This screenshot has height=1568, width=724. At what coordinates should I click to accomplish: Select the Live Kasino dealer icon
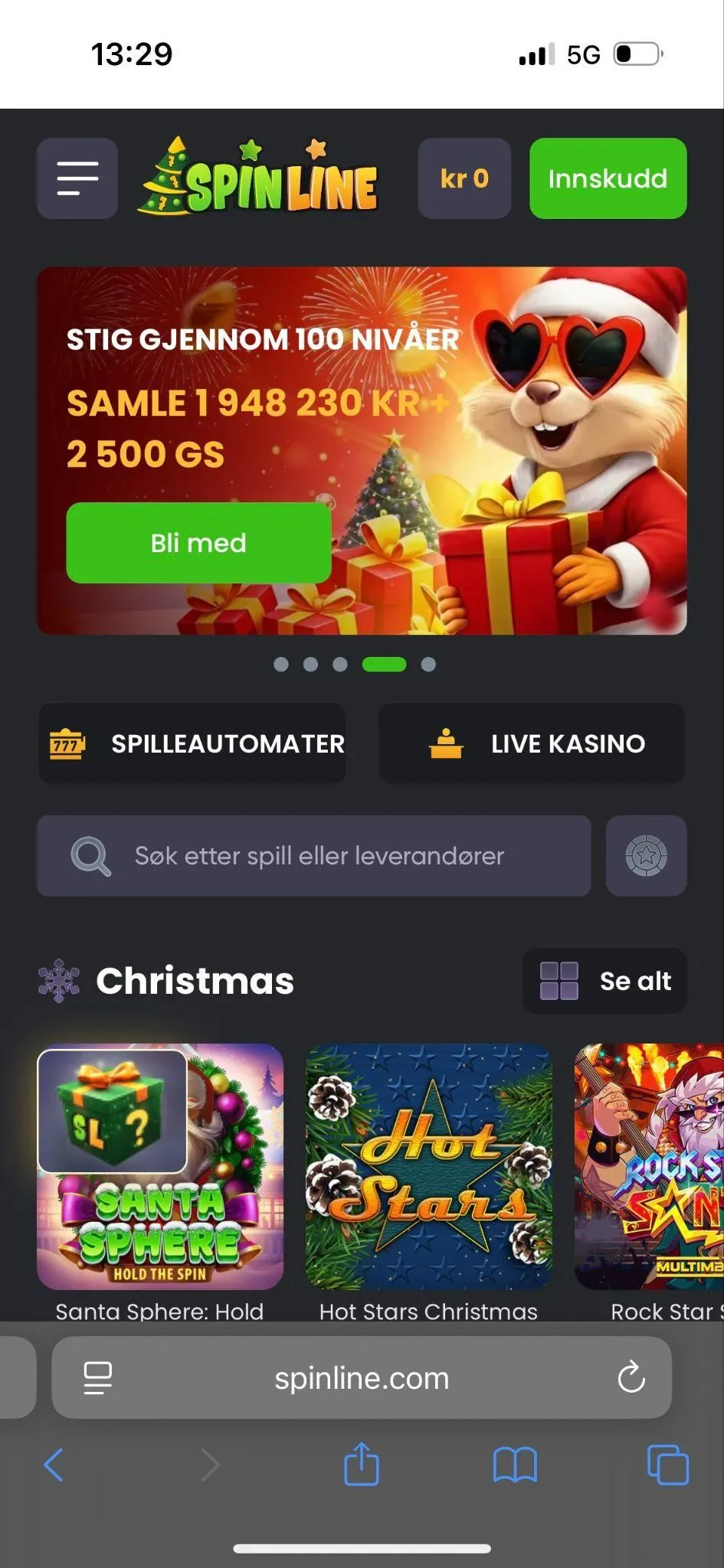447,743
